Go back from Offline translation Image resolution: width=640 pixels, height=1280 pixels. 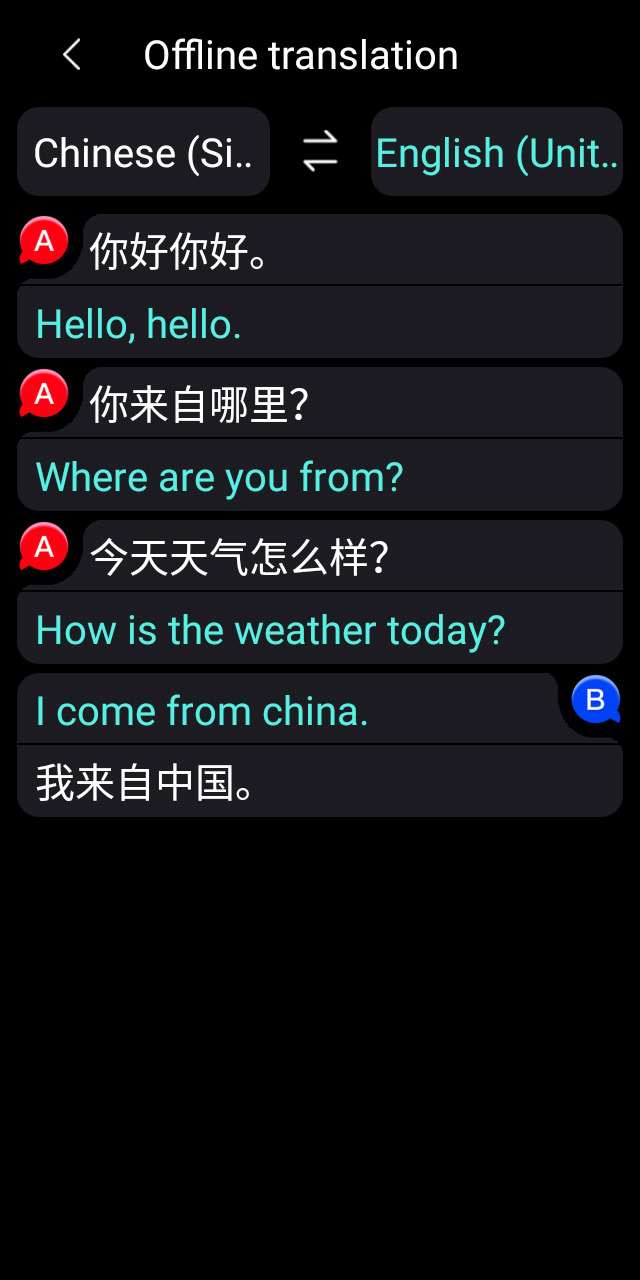(72, 55)
